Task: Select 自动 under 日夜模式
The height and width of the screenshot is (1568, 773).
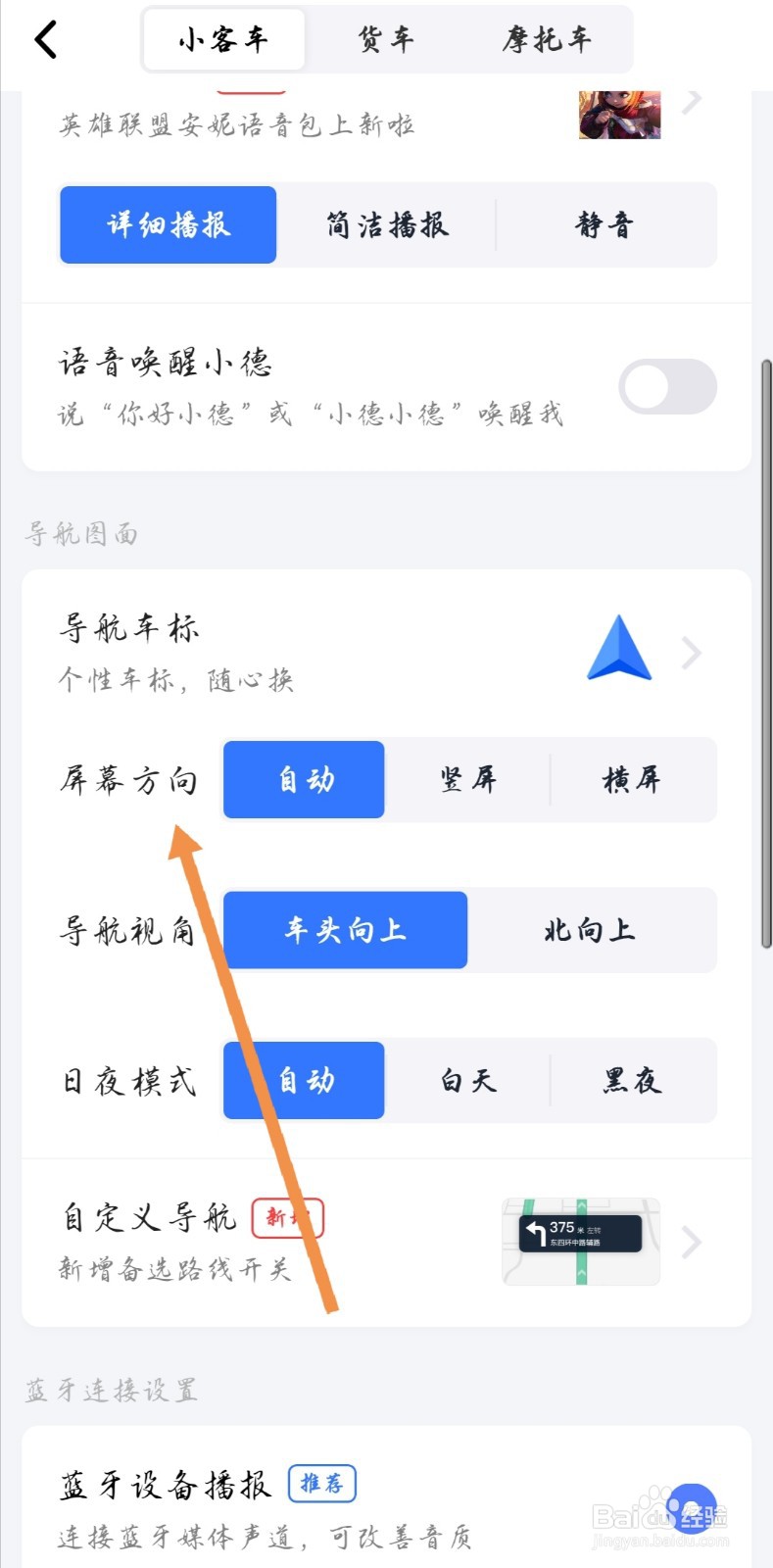Action: click(x=303, y=1081)
